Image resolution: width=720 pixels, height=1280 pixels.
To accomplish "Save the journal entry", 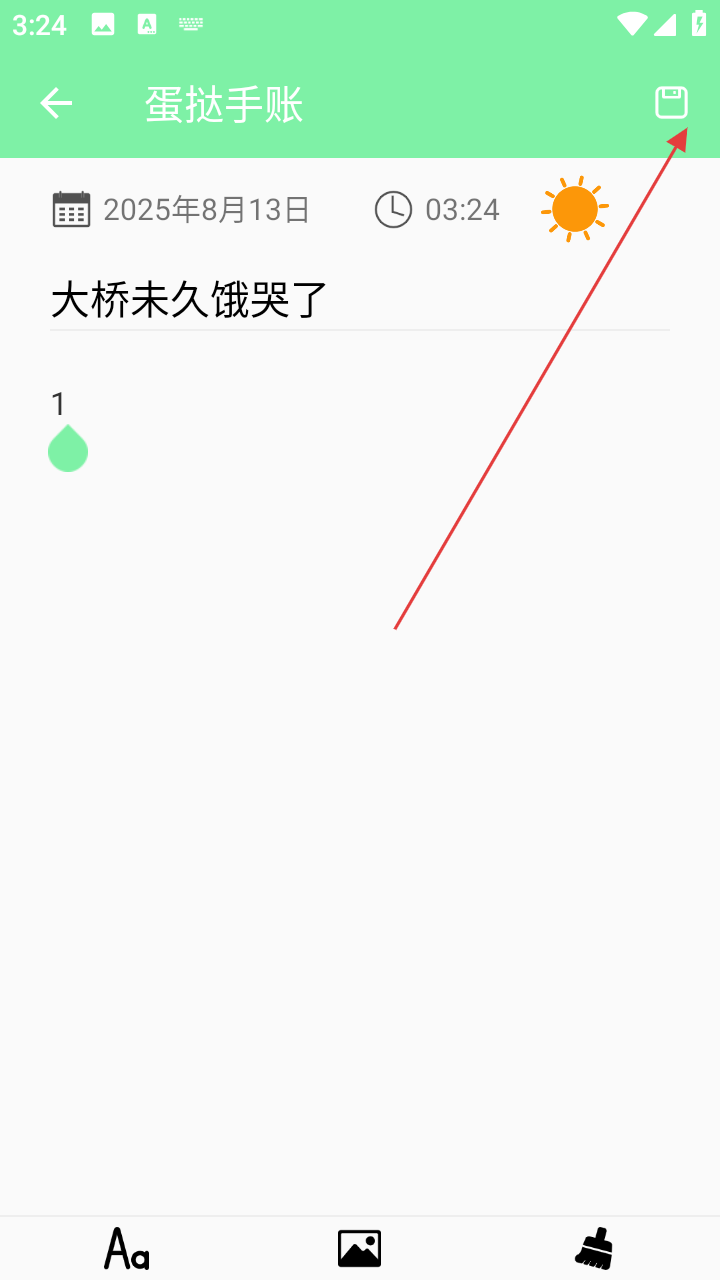I will tap(672, 103).
